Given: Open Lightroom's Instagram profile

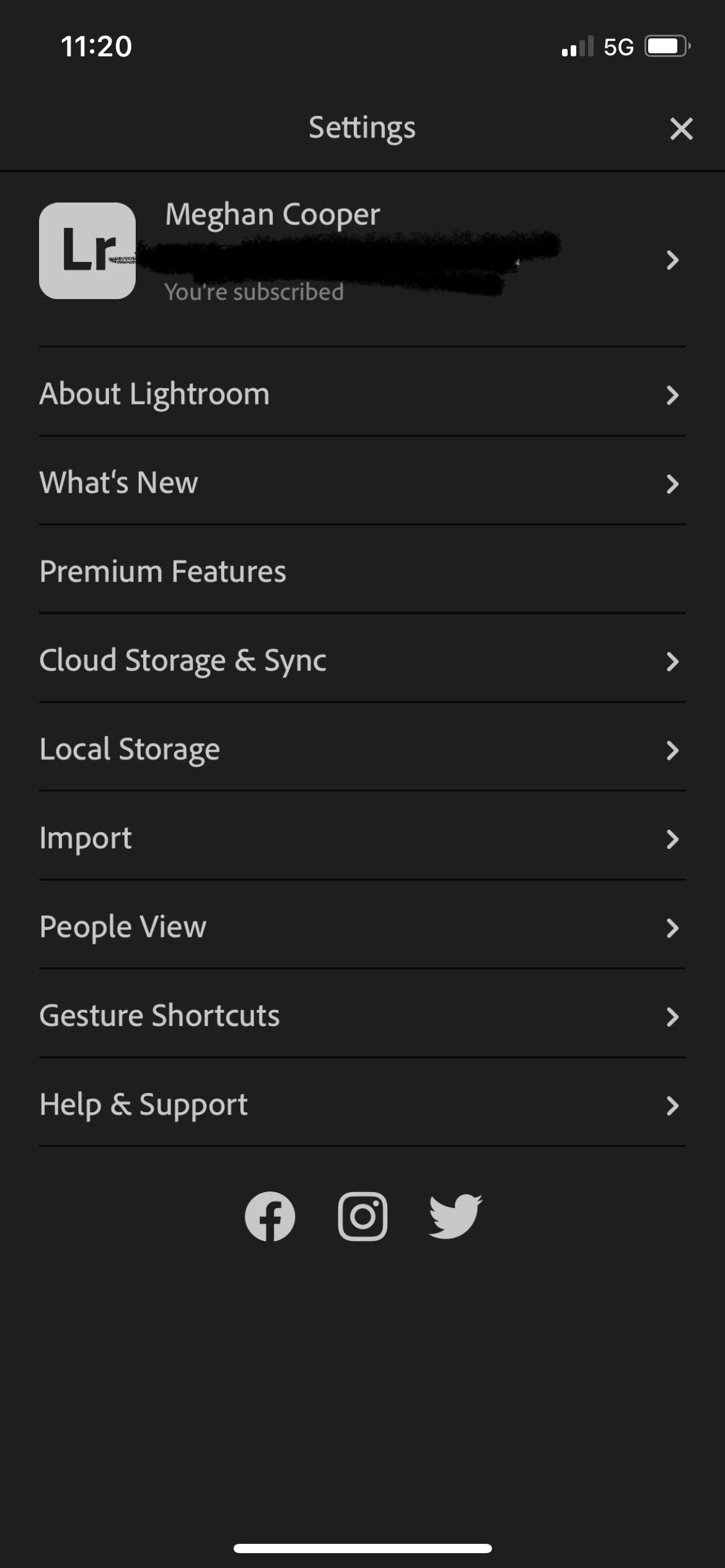Looking at the screenshot, I should tap(362, 1216).
